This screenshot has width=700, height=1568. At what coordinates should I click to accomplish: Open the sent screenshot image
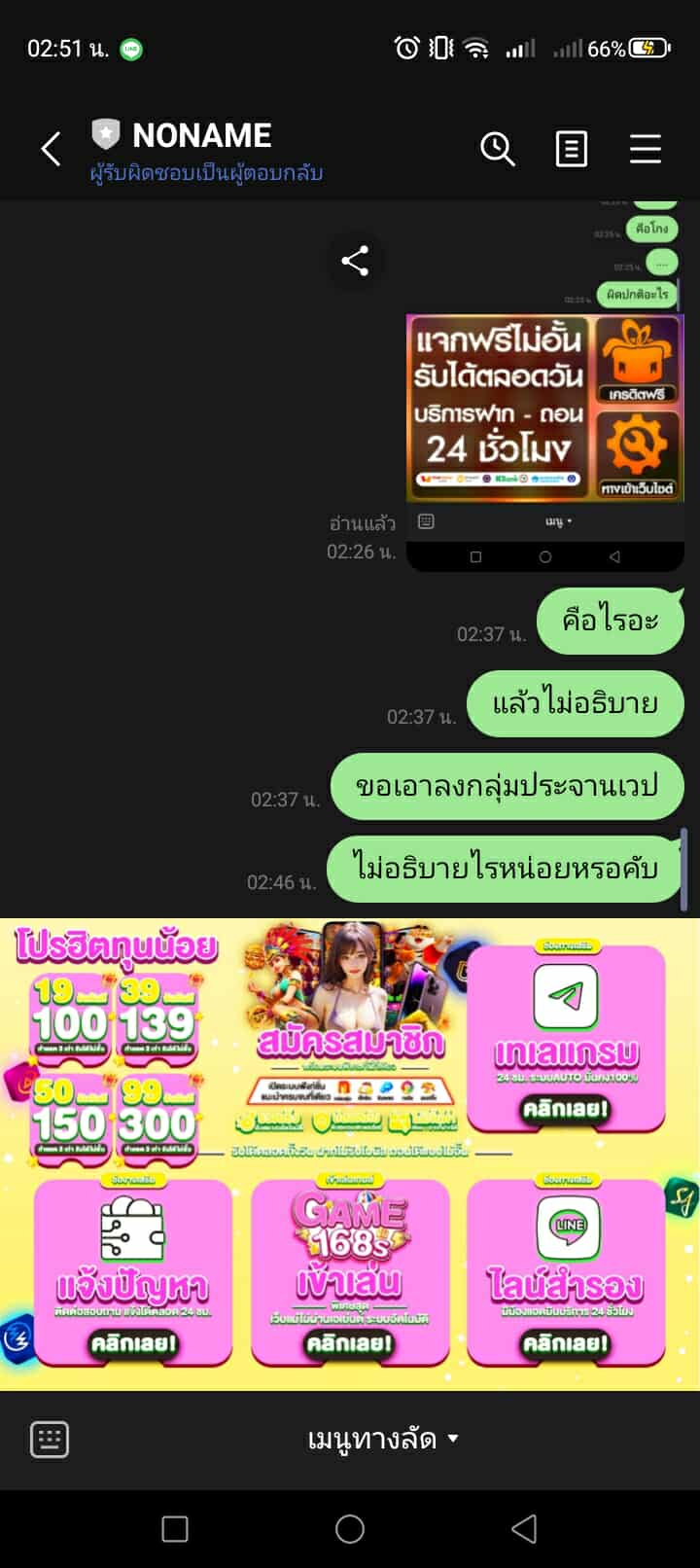click(x=544, y=443)
